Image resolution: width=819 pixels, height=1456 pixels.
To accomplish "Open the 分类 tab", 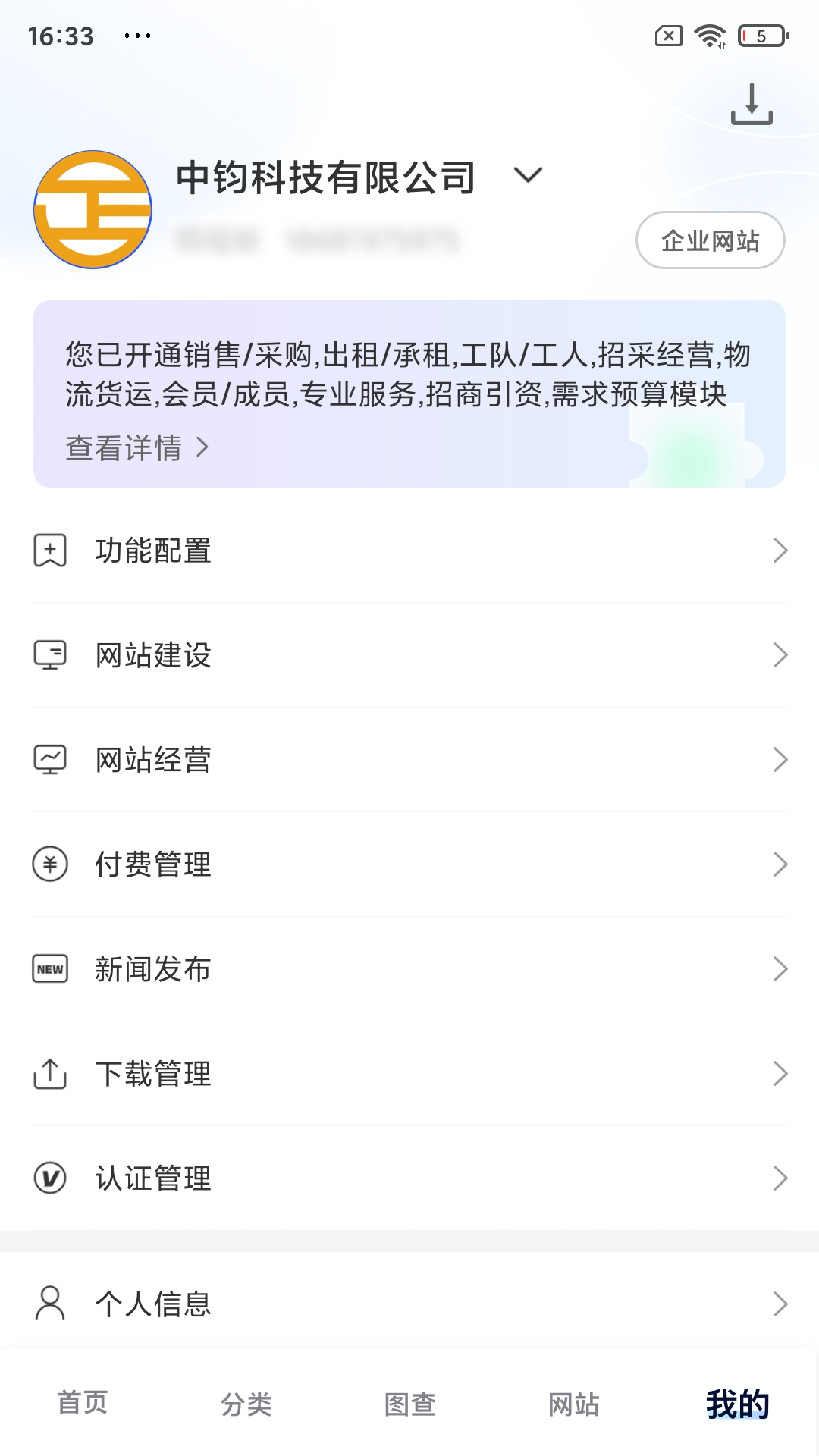I will coord(246,1404).
